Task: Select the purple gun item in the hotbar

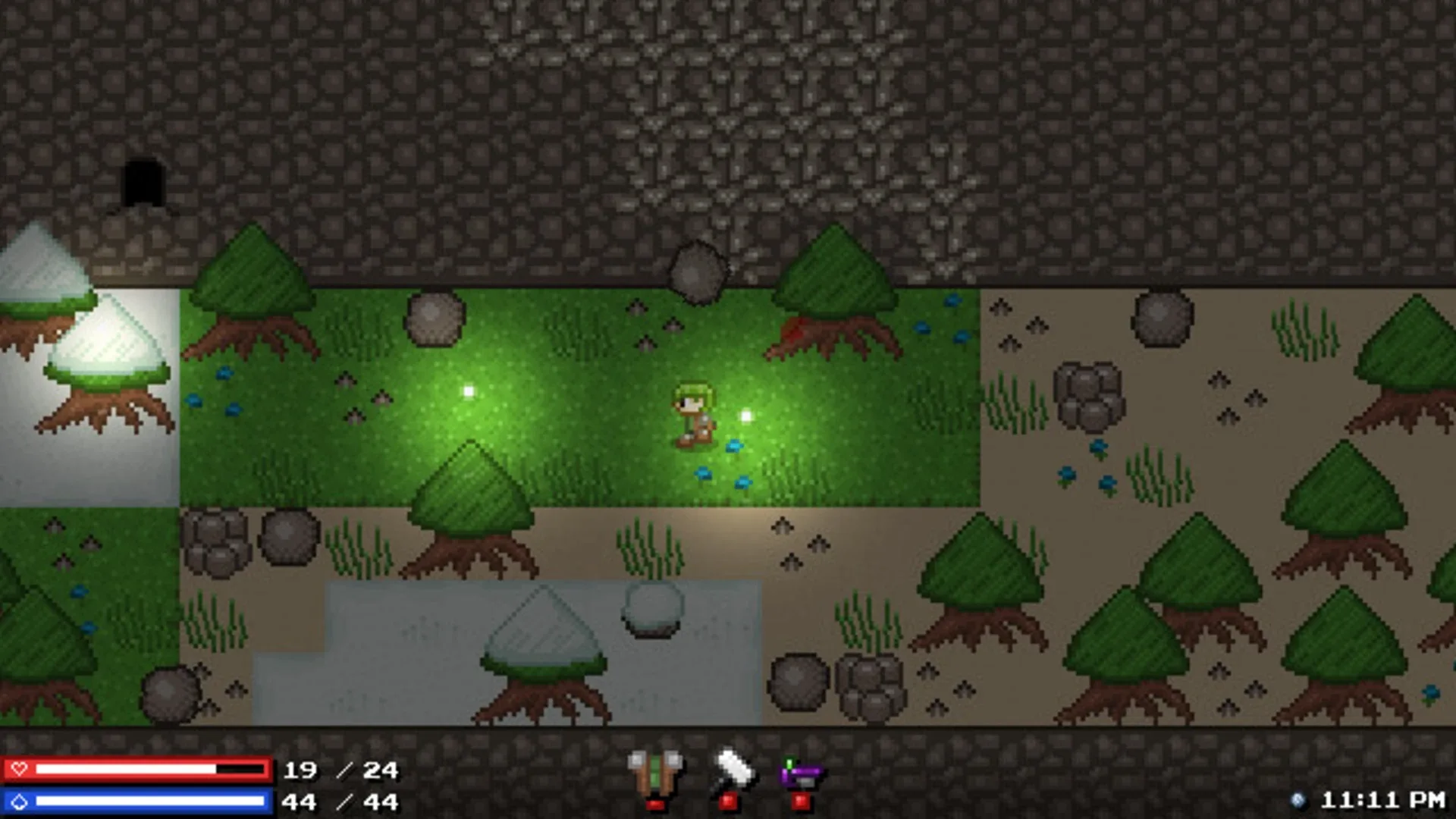Action: point(802,775)
